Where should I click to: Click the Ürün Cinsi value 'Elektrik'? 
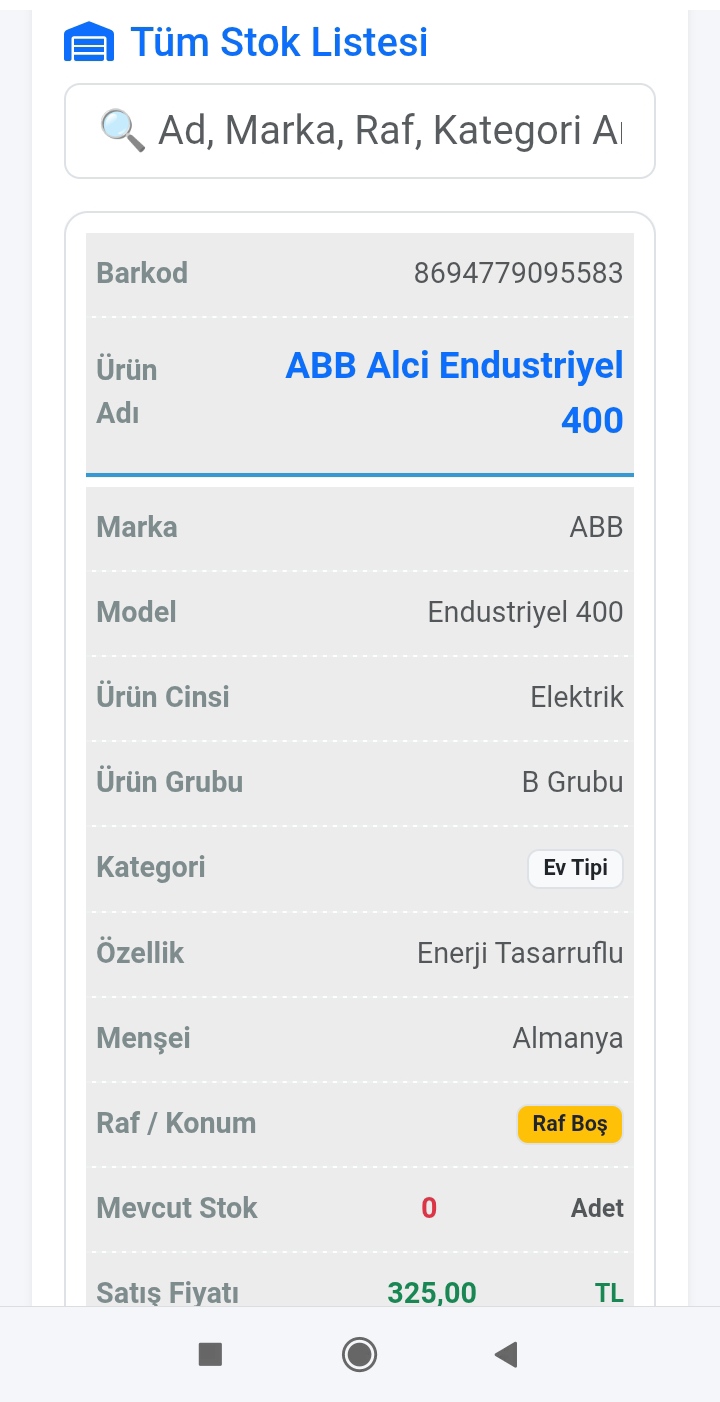click(577, 697)
